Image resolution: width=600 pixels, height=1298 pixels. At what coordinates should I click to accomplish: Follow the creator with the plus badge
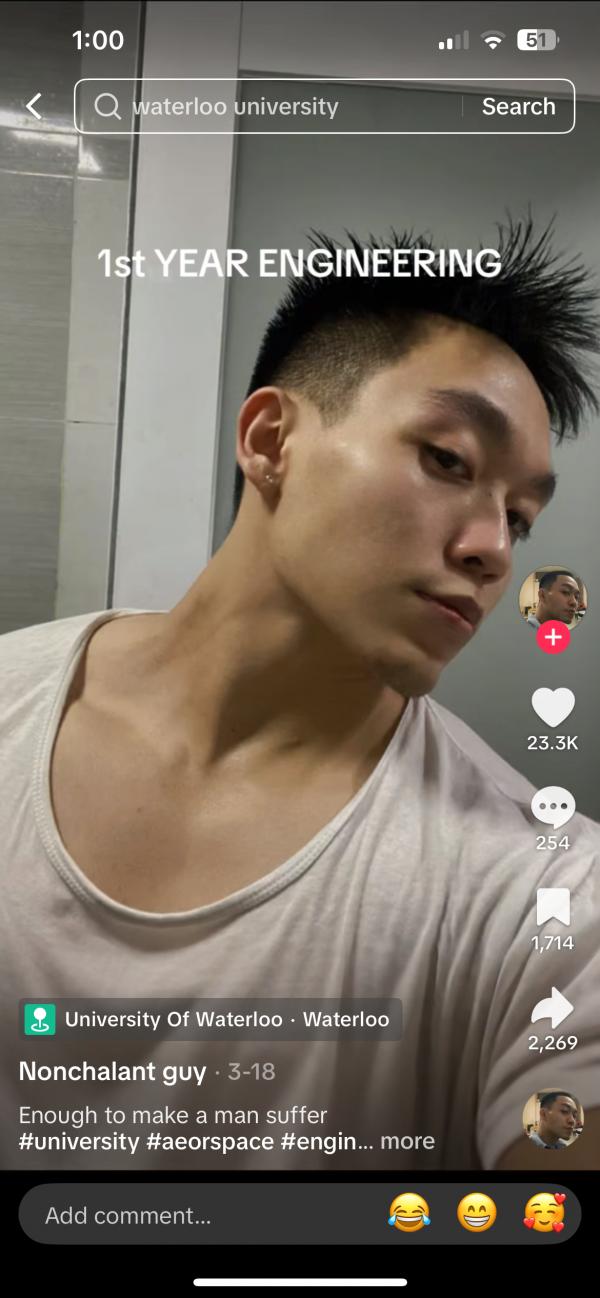[x=552, y=637]
